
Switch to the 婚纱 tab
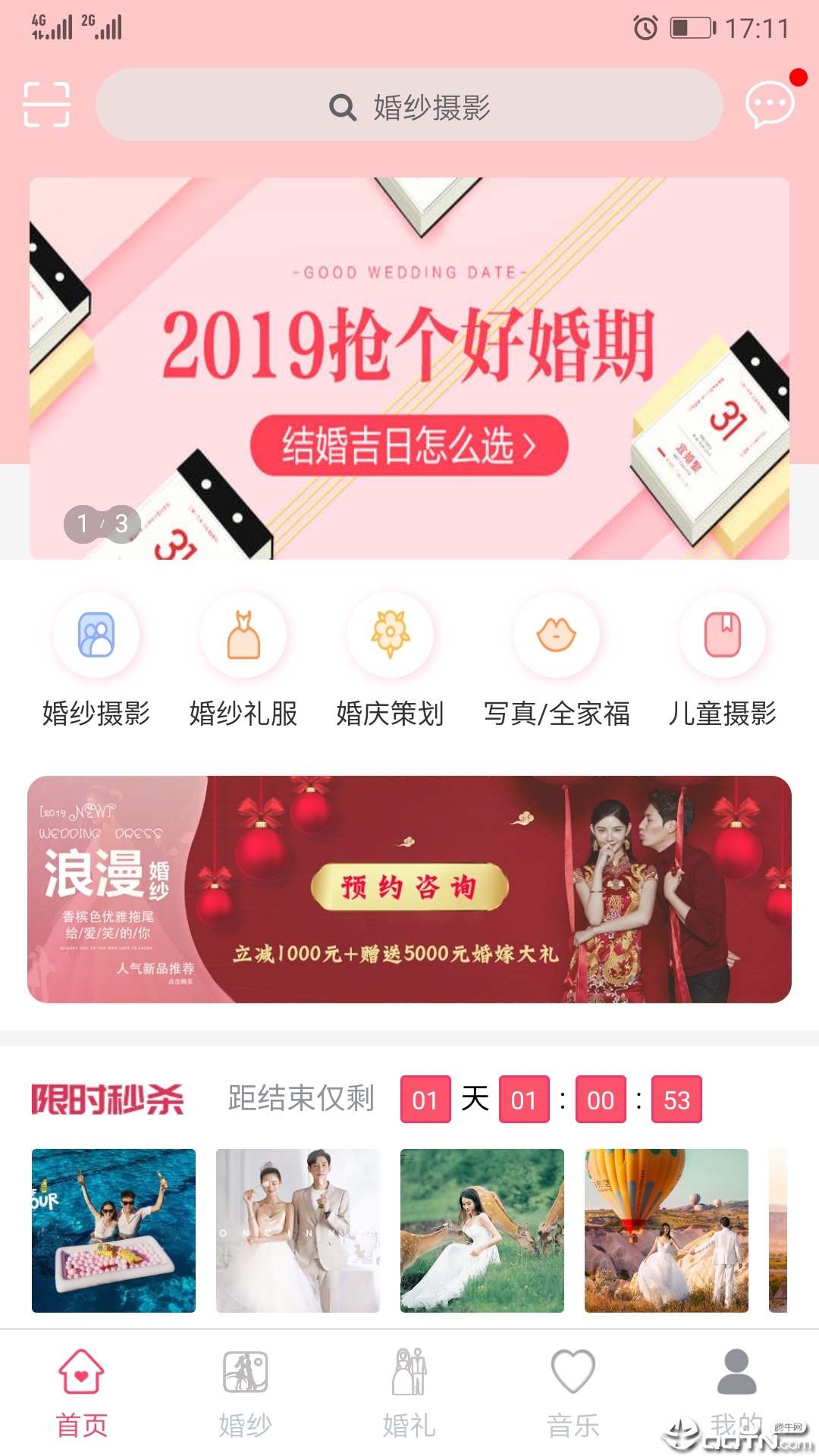pos(246,1392)
